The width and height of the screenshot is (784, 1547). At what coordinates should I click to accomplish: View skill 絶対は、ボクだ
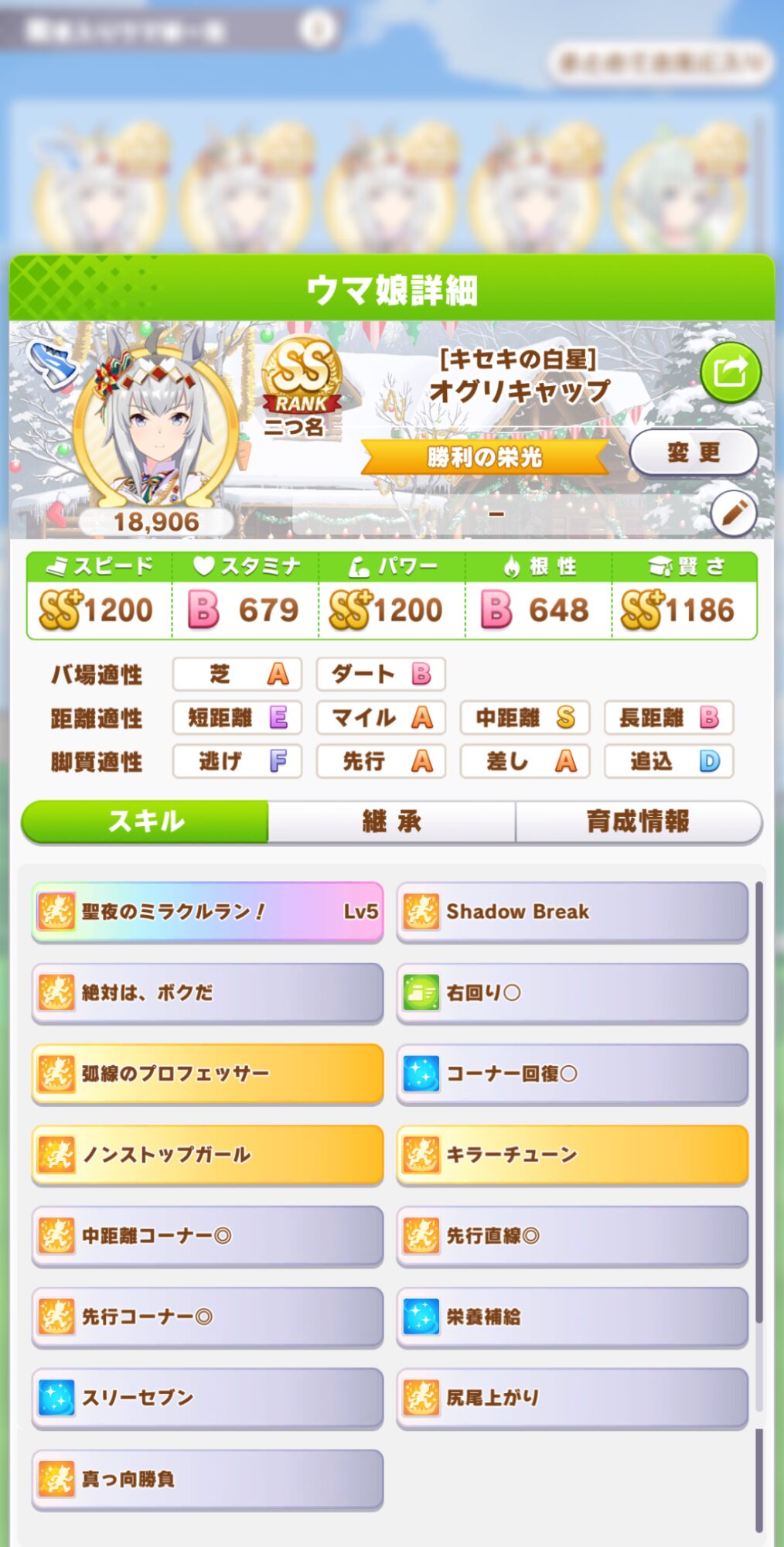point(208,993)
